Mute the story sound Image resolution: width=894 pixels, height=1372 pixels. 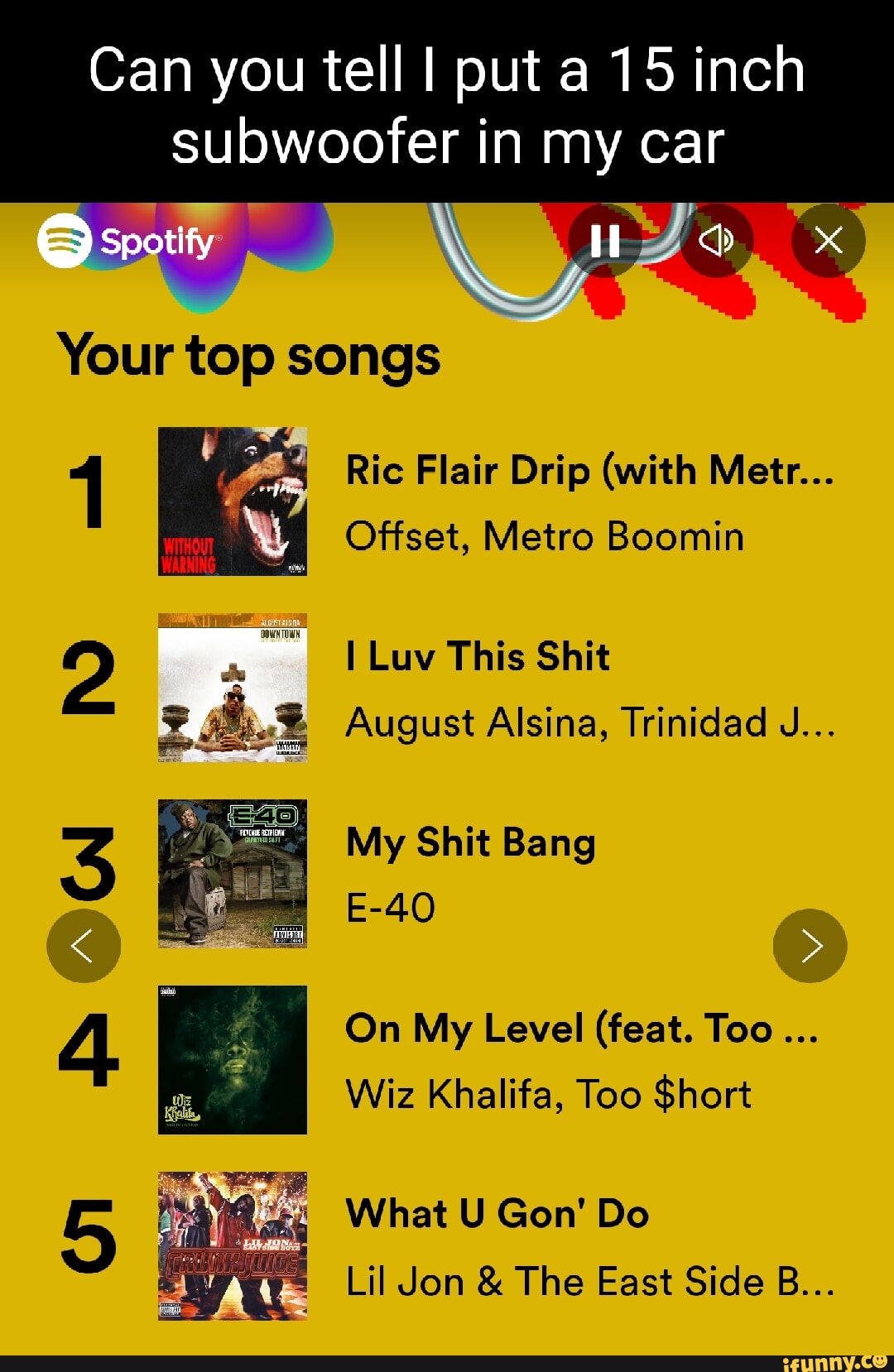coord(716,241)
